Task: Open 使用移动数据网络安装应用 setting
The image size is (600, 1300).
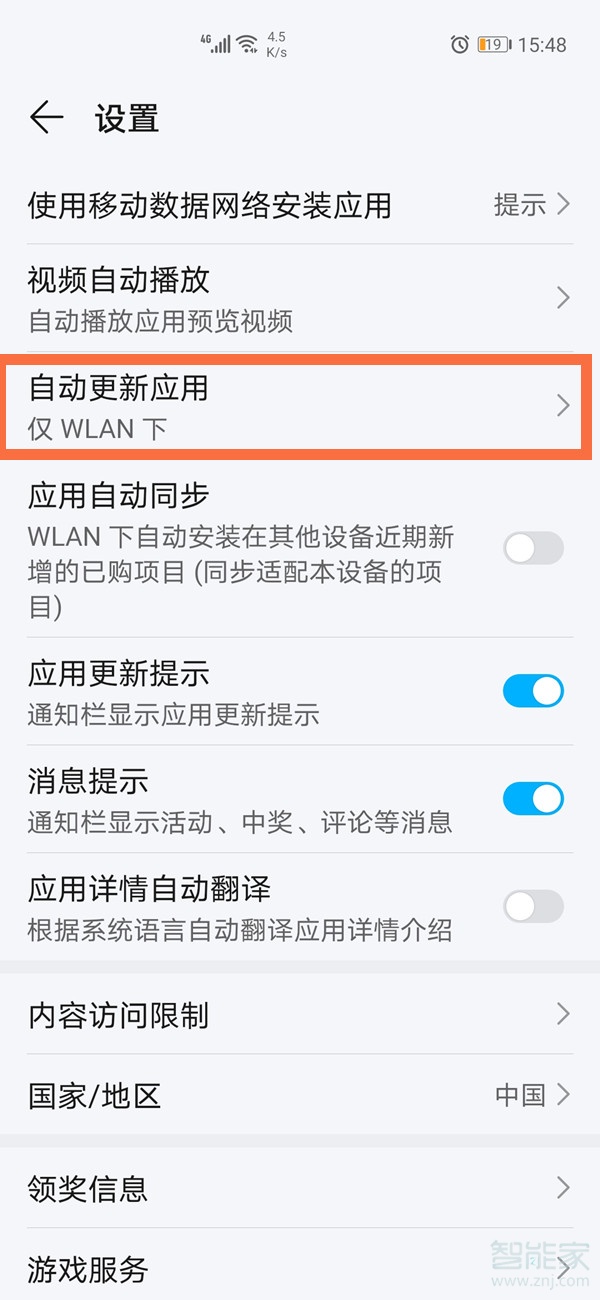Action: pyautogui.click(x=300, y=205)
